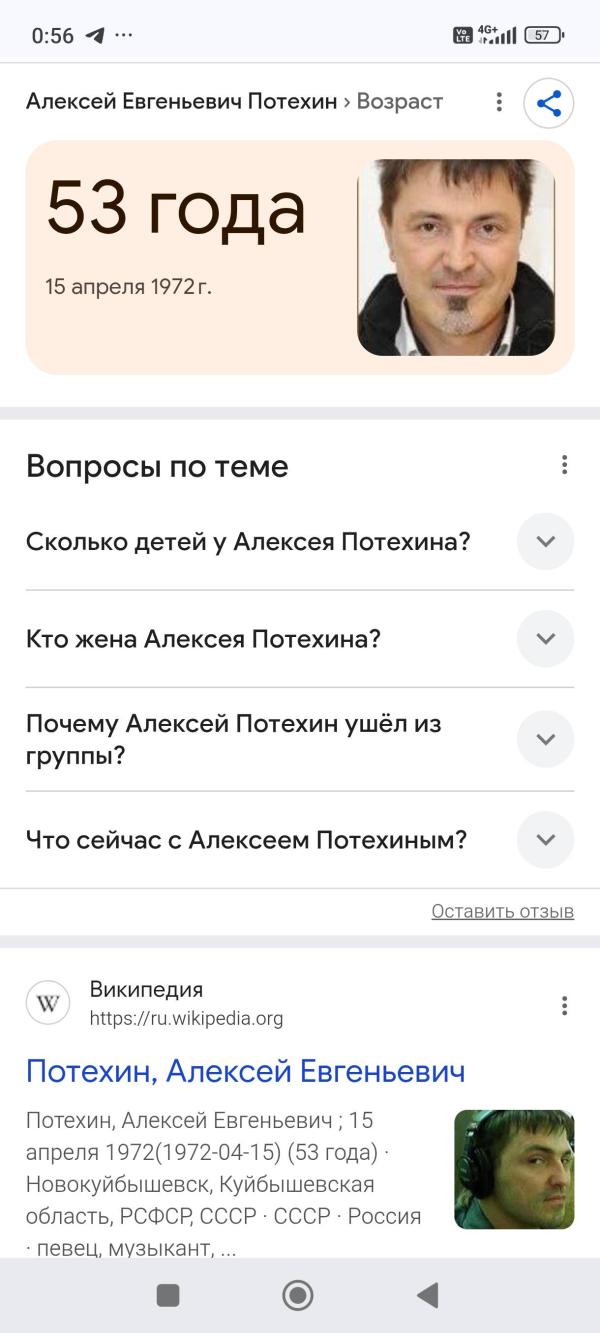
Task: Open the Wikipedia article Потехин, Алексей Евгеньевич
Action: coord(245,1072)
